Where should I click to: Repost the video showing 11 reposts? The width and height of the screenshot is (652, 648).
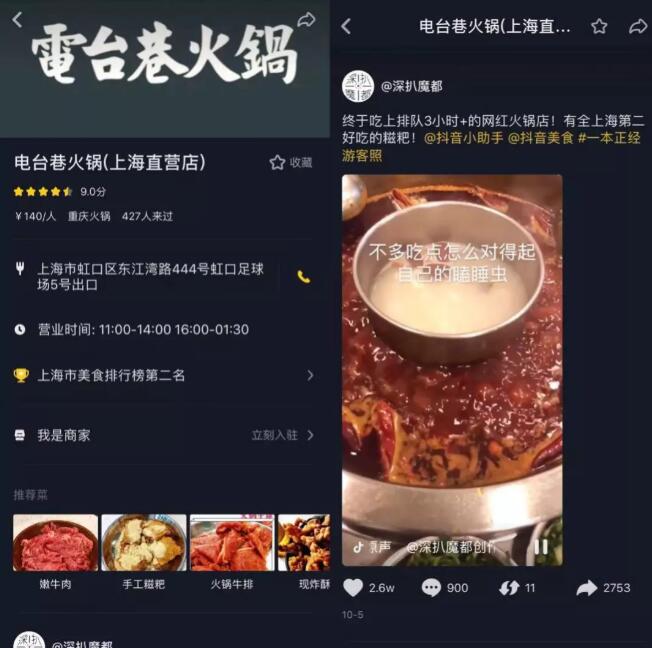(509, 588)
